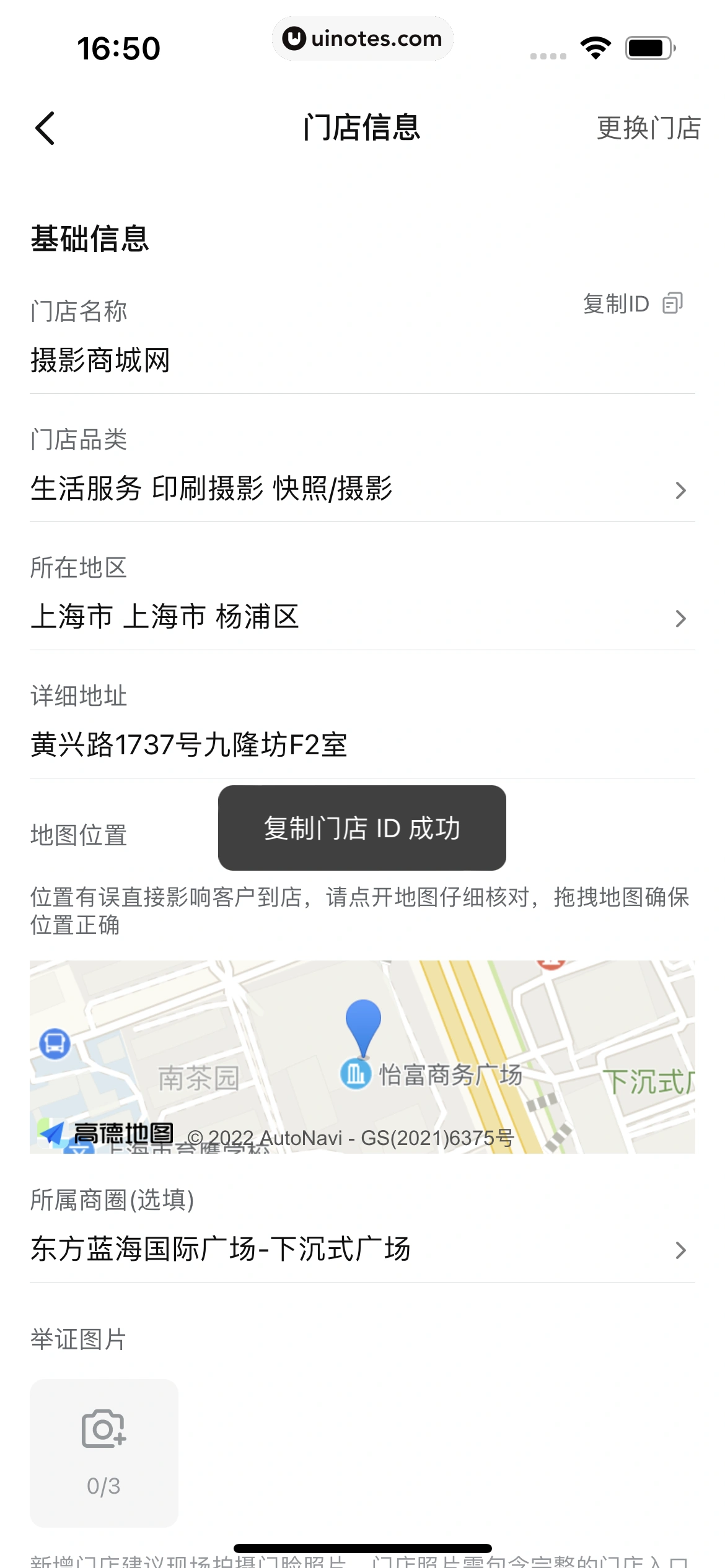Dismiss the 复制门店 ID 成功 toast

[361, 828]
